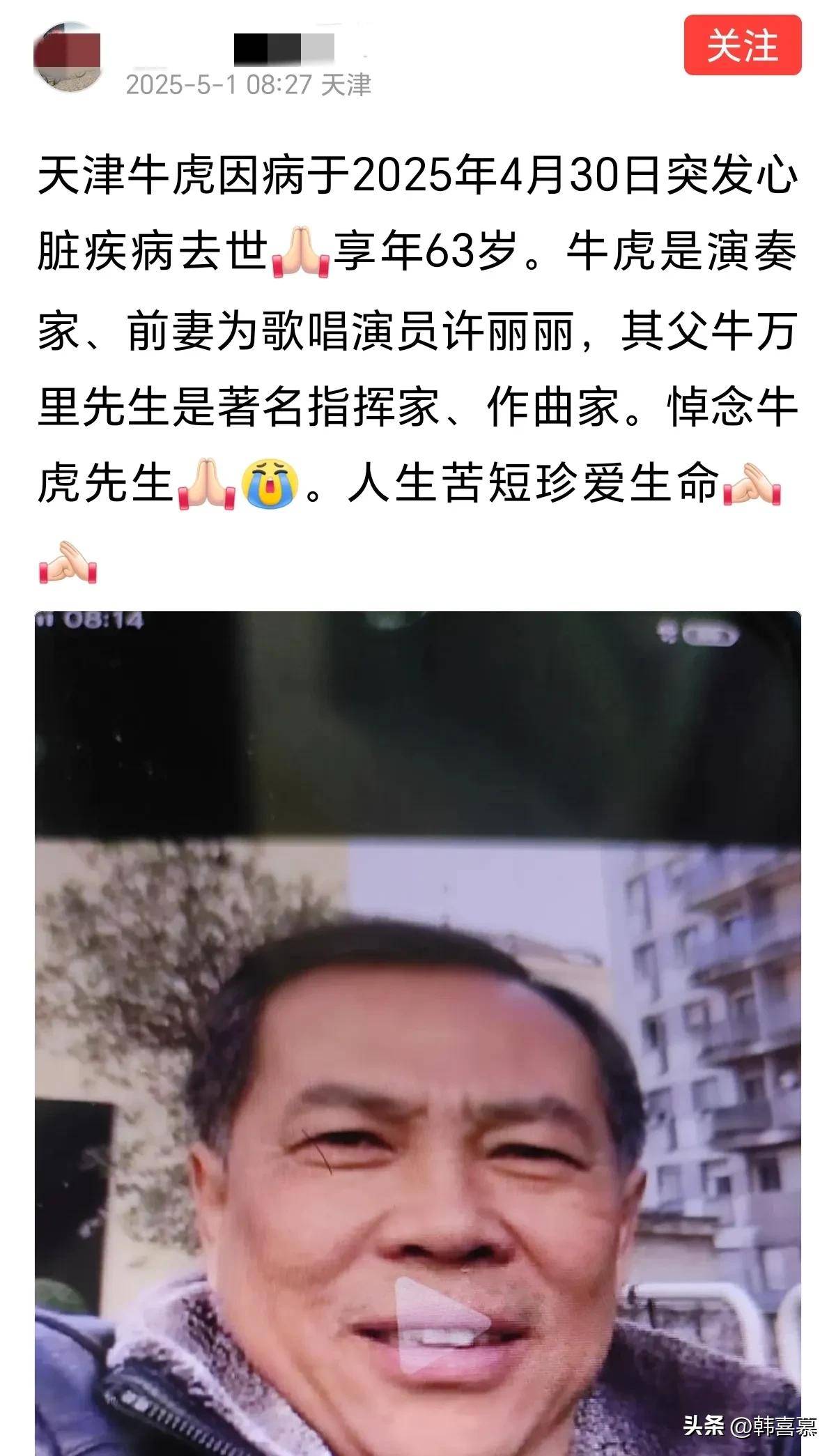
Task: Tap the red 关注 follow button
Action: [x=742, y=45]
